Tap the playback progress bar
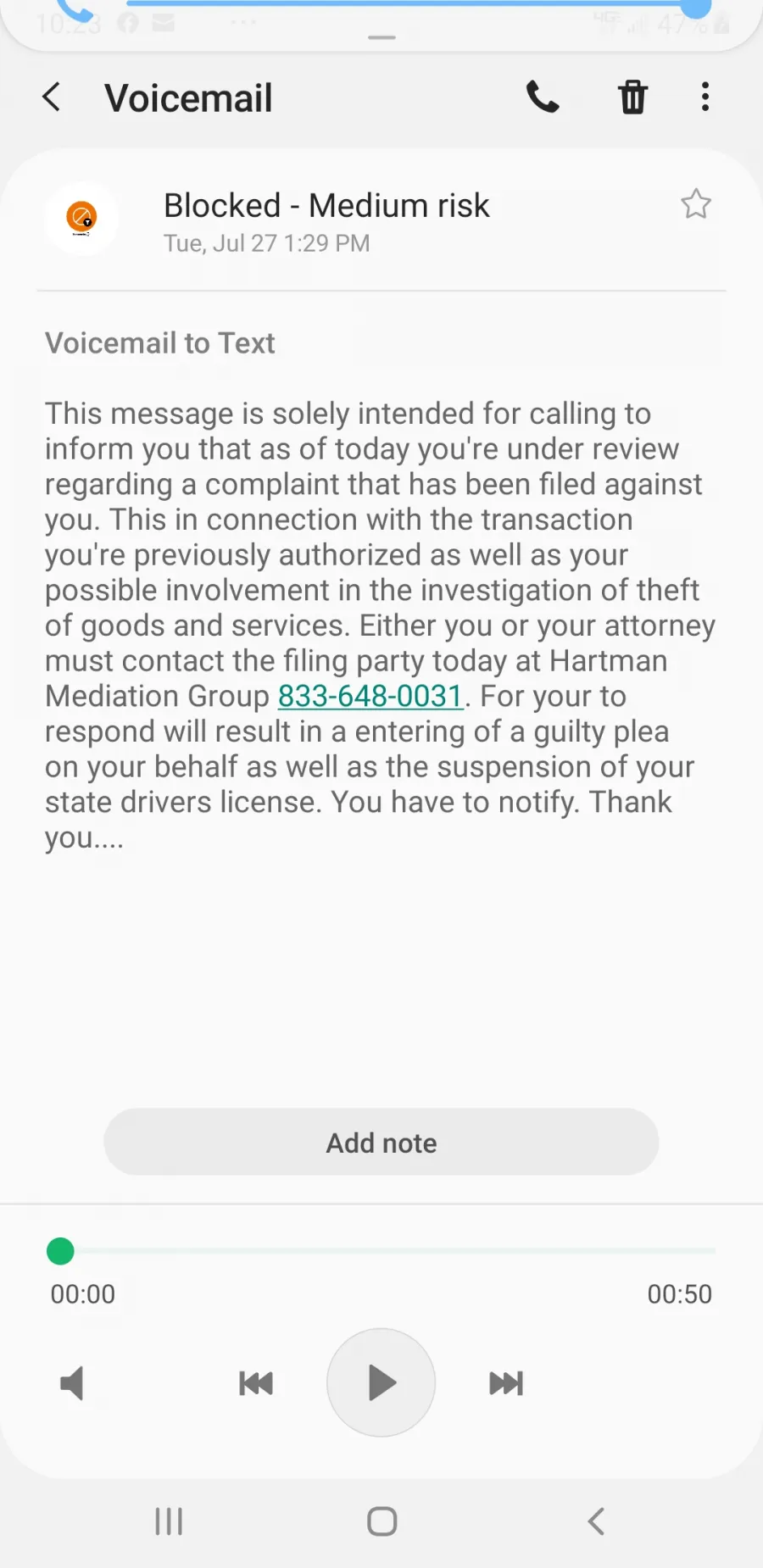Screen dimensions: 763x1568 pyautogui.click(x=381, y=1250)
